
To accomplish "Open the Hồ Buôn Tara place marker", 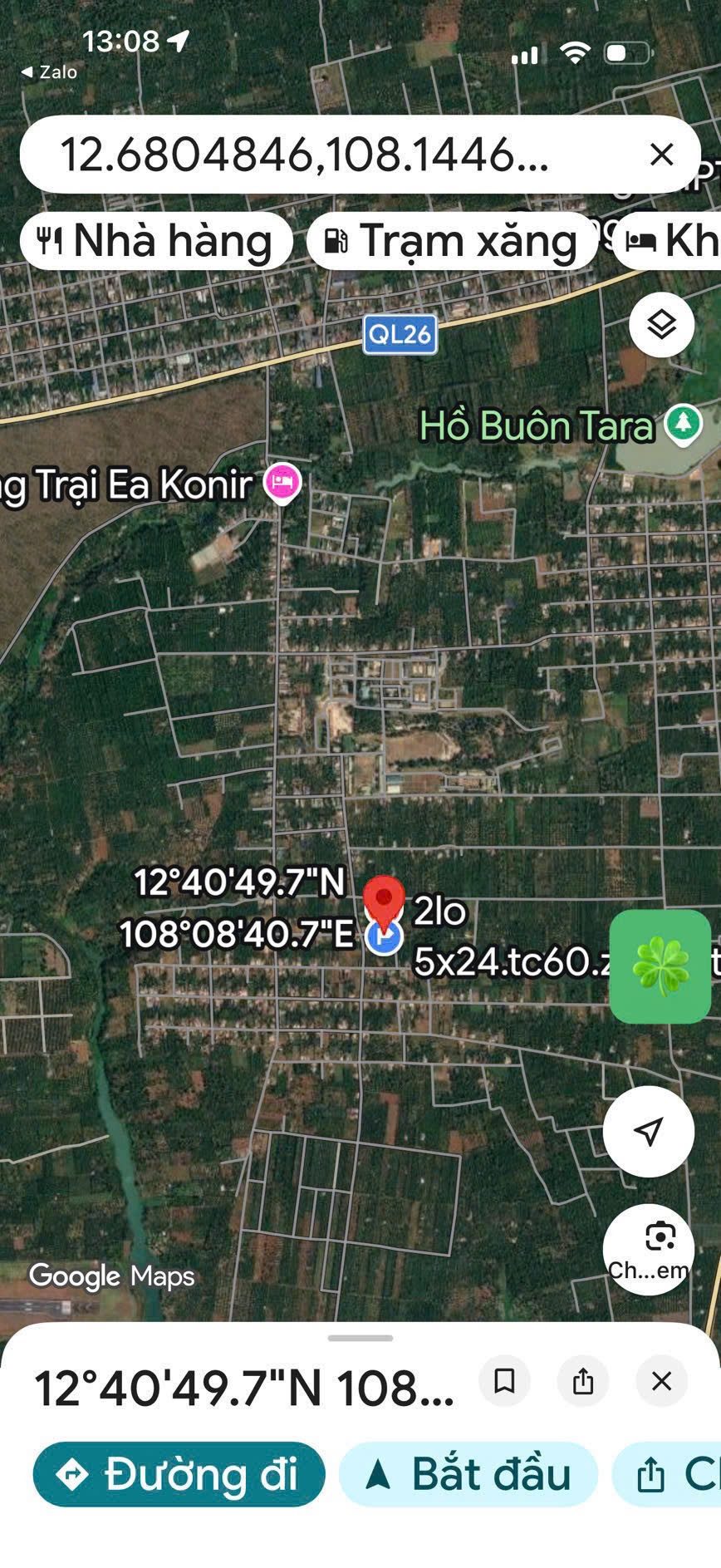I will tap(684, 424).
